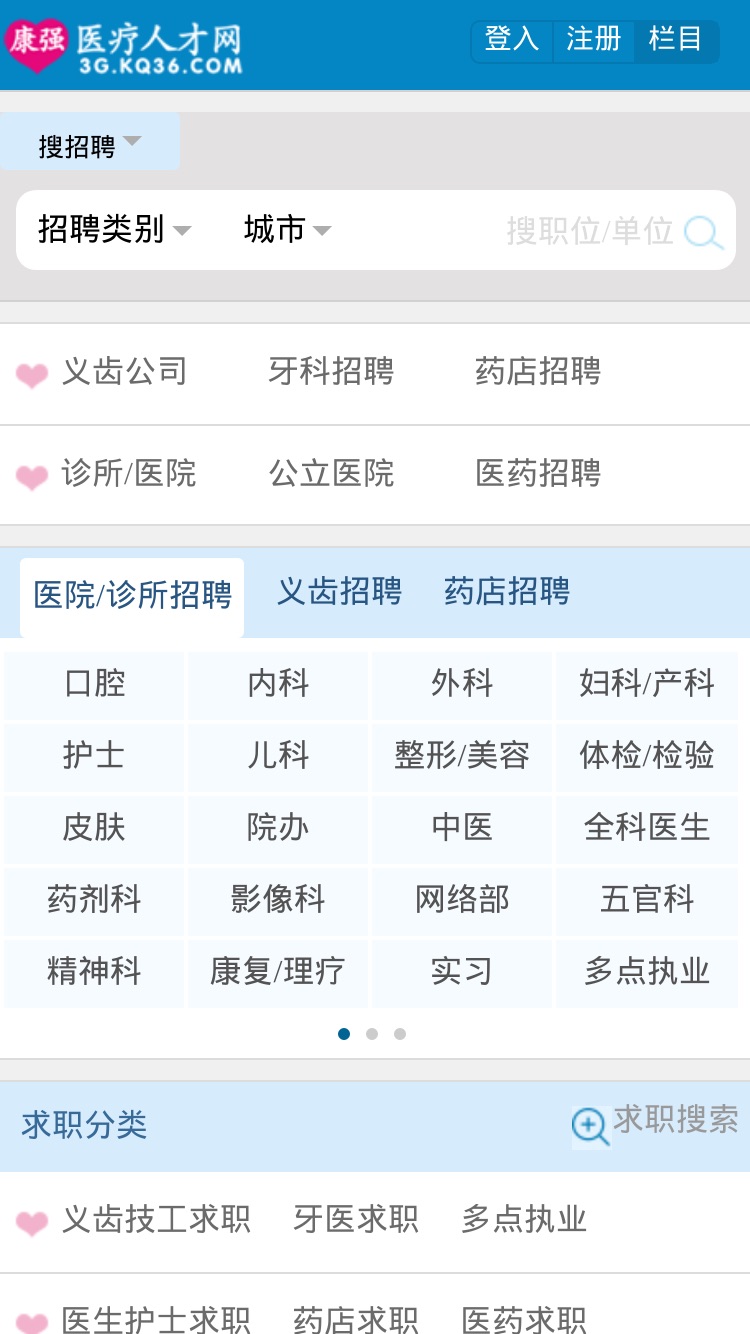Open the 牙科招聘 link
The width and height of the screenshot is (750, 1334).
(331, 371)
